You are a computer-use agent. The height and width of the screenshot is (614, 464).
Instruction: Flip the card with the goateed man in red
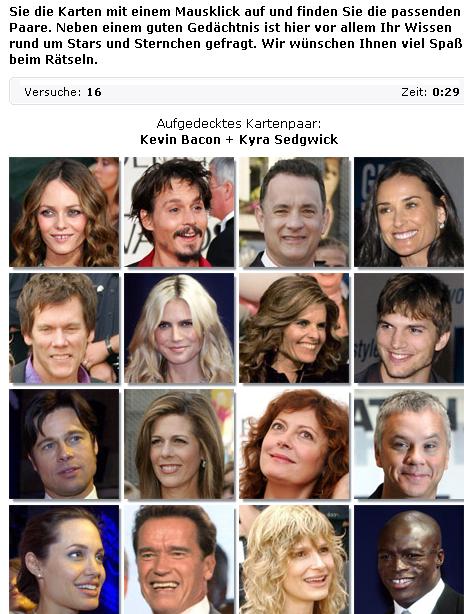click(x=179, y=212)
